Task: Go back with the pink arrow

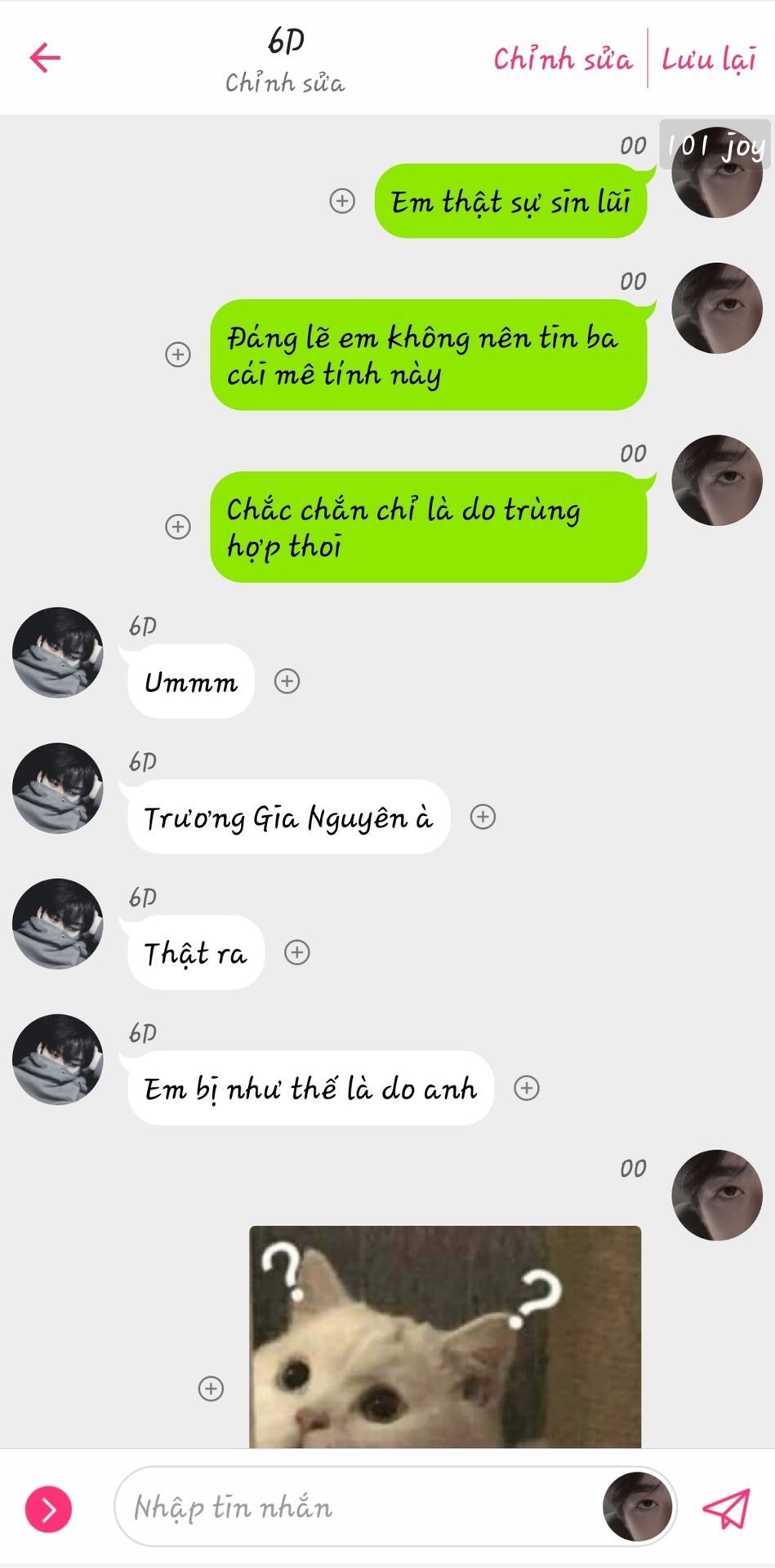Action: tap(45, 57)
